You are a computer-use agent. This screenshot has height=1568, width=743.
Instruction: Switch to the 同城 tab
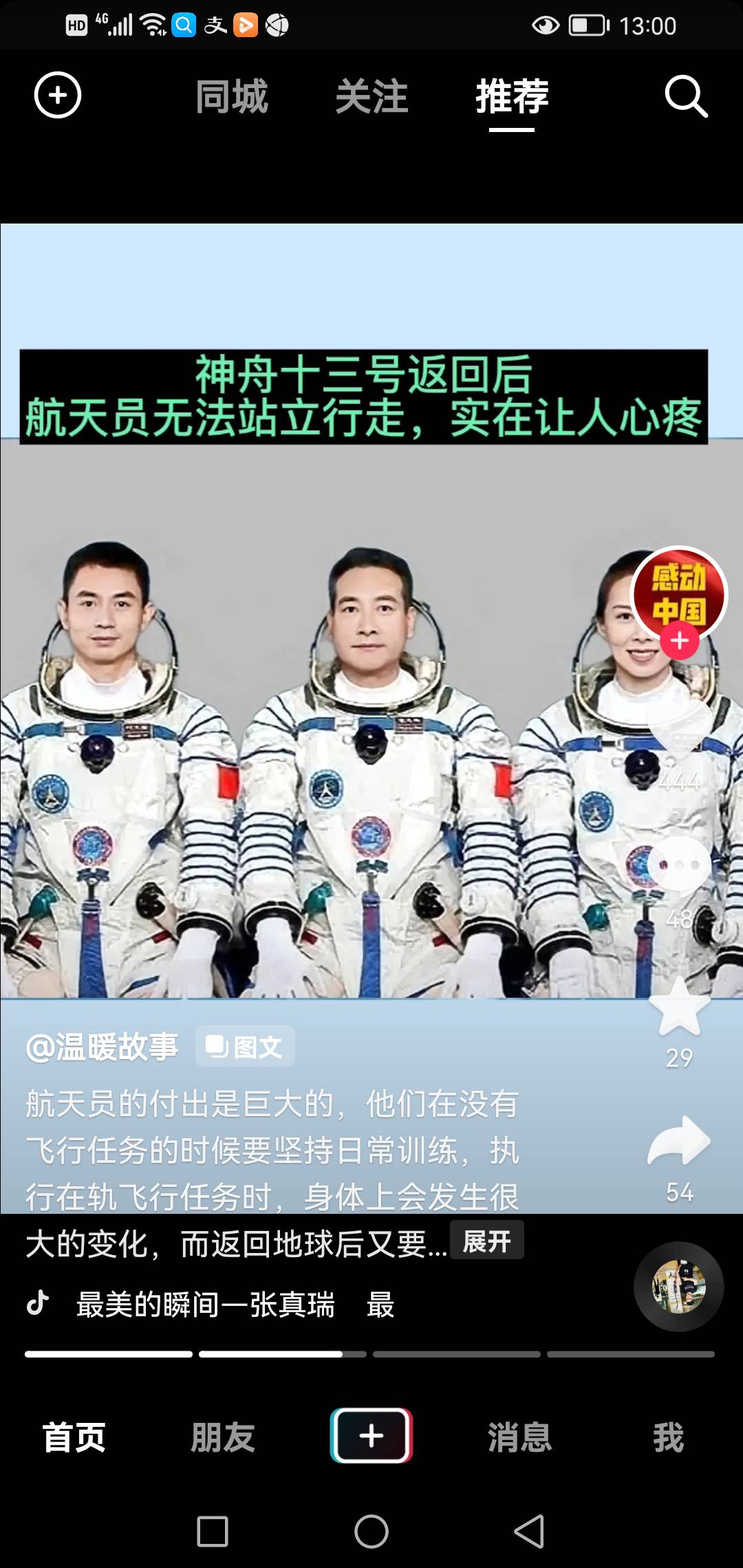[230, 96]
